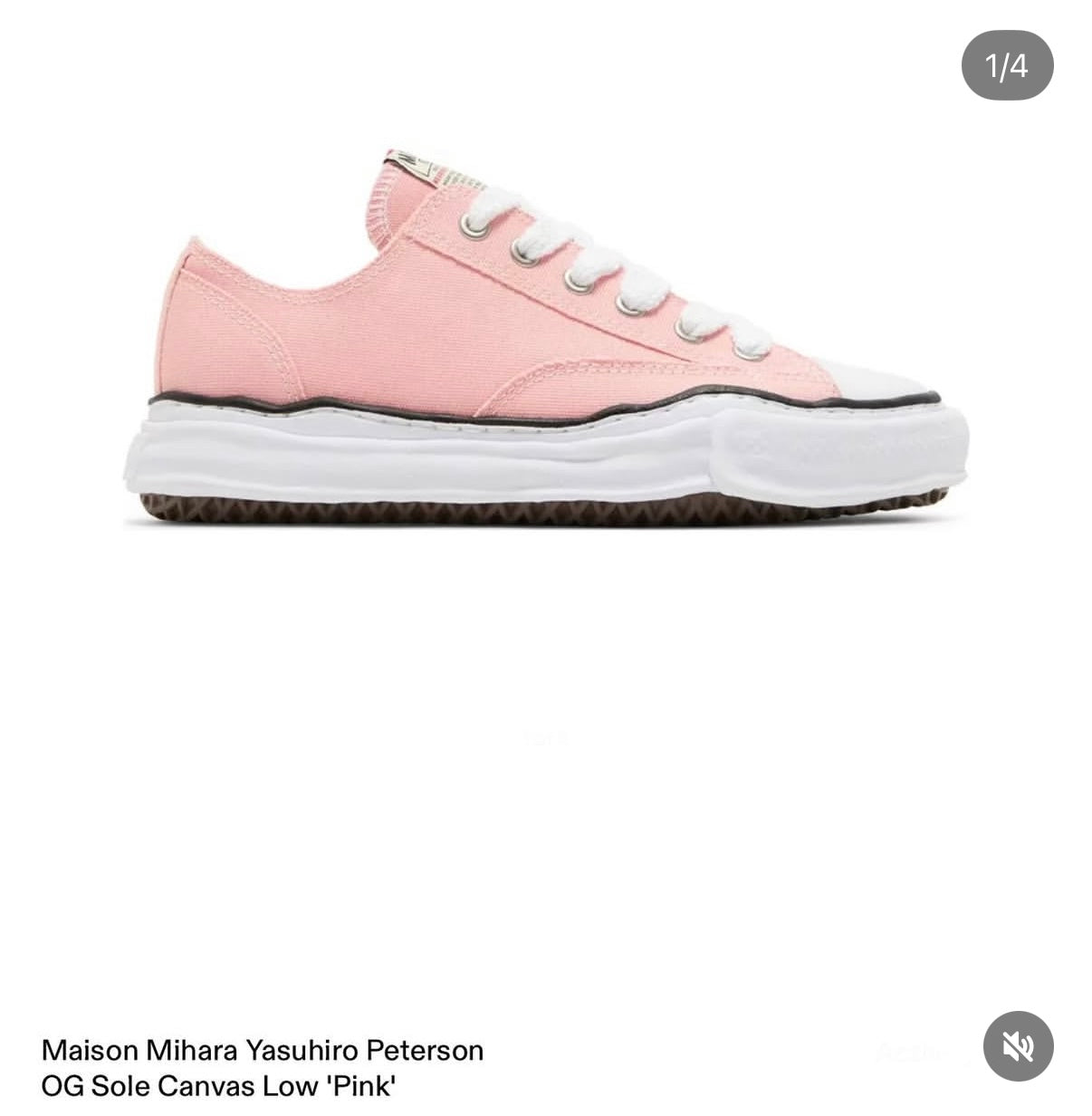
Task: Unmute the post audio with the speaker icon
Action: click(1018, 1046)
